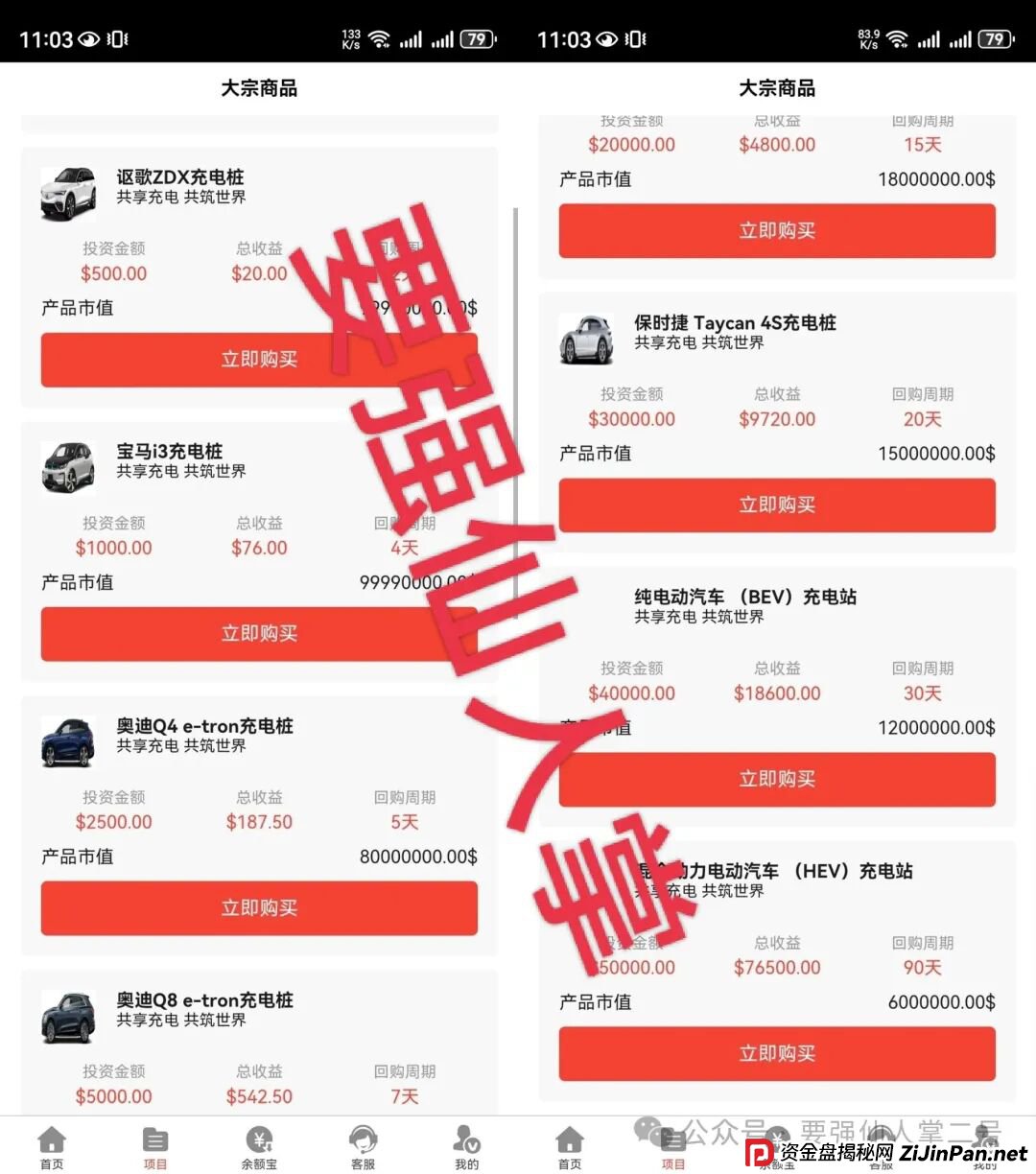Image resolution: width=1036 pixels, height=1174 pixels.
Task: Tap the 讴歌ZDX car thumbnail image
Action: point(67,192)
